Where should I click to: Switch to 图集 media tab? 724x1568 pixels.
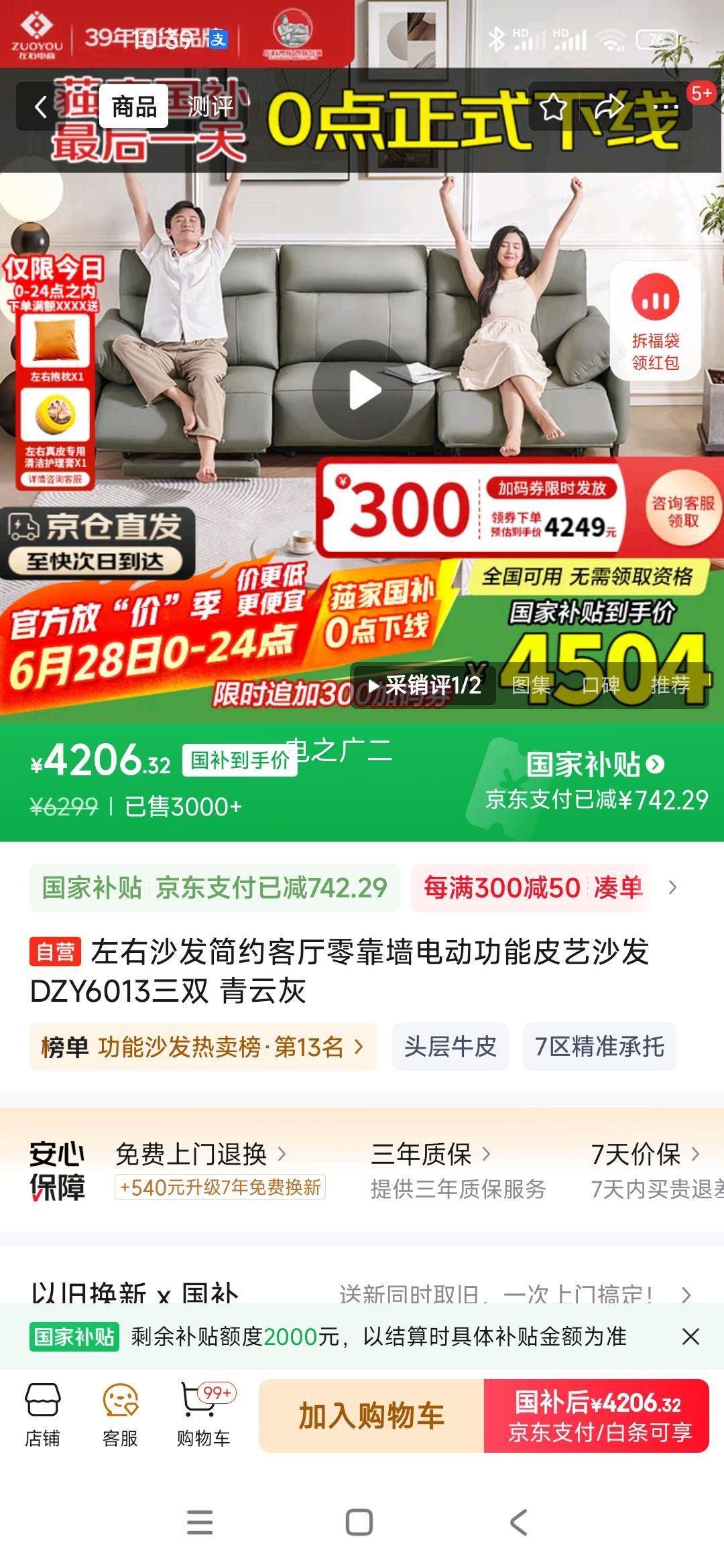[530, 685]
